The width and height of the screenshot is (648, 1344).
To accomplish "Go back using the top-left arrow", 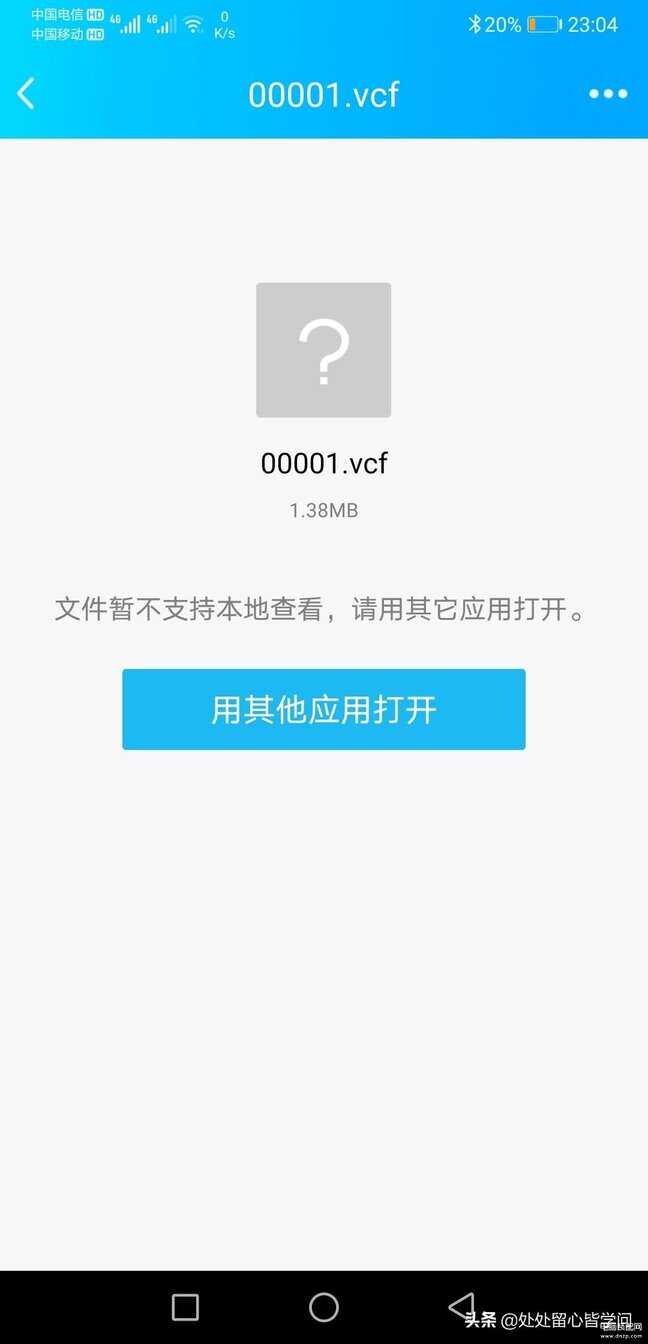I will [26, 94].
